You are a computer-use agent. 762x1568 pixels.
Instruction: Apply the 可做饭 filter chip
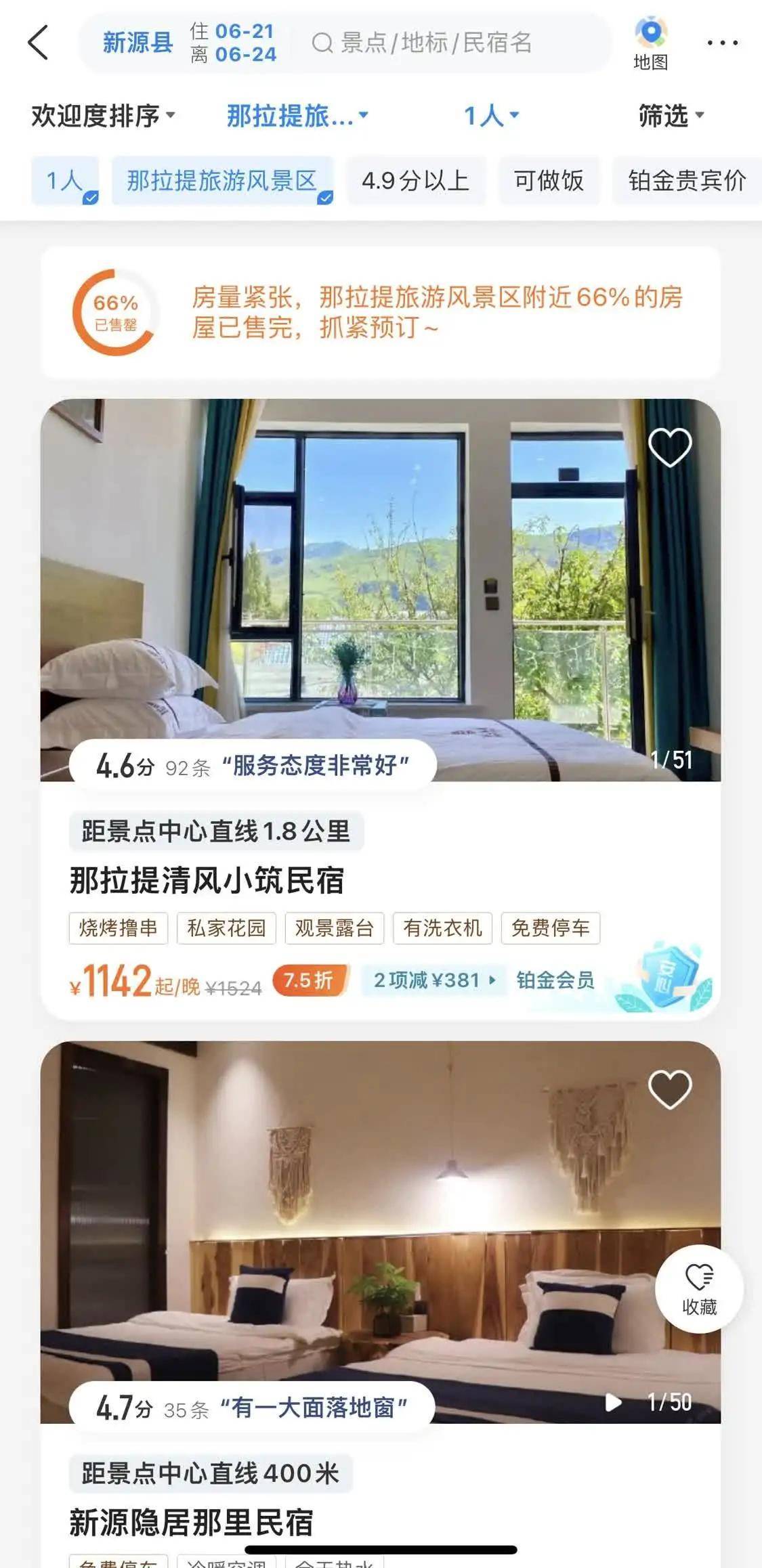pos(549,181)
